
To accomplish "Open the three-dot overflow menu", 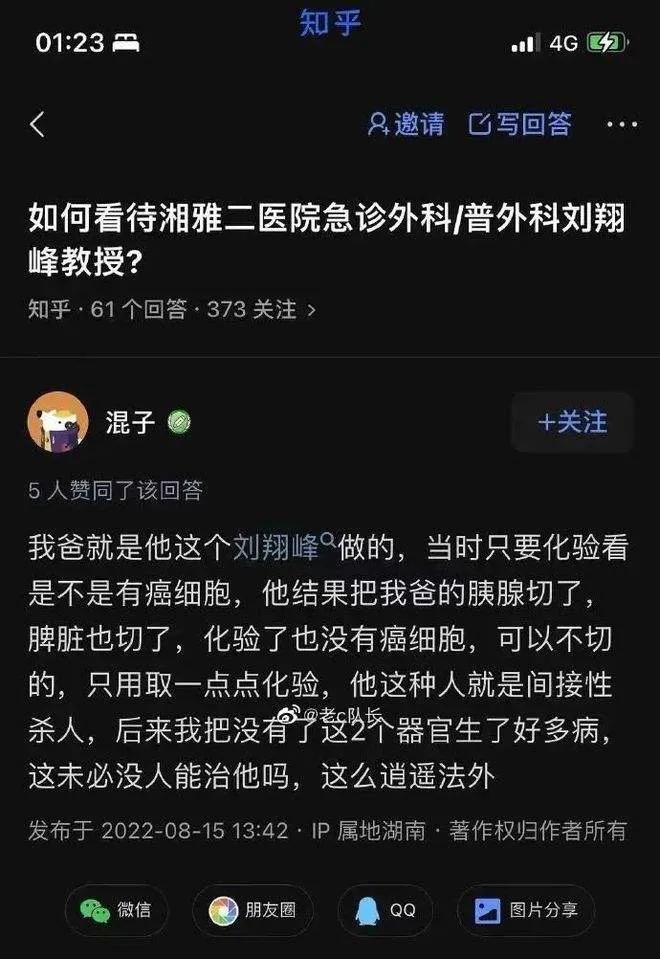I will tap(621, 125).
